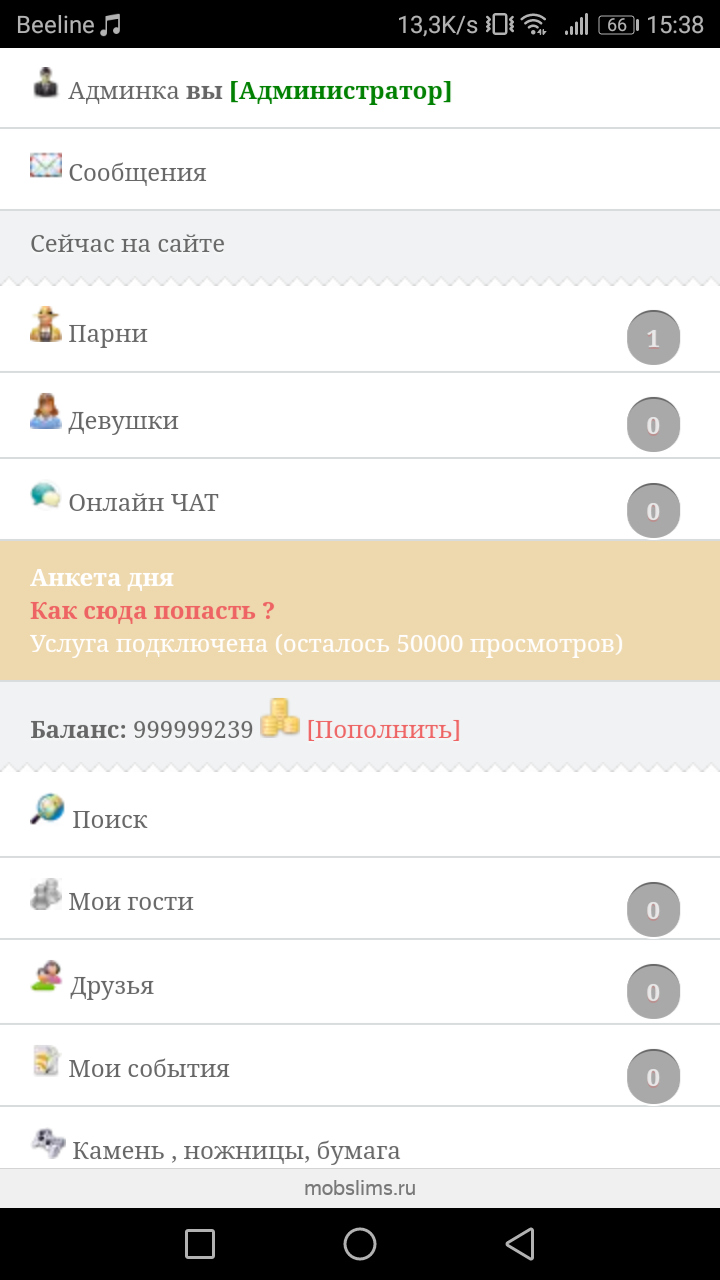Open Сообщения messages

pos(137,172)
